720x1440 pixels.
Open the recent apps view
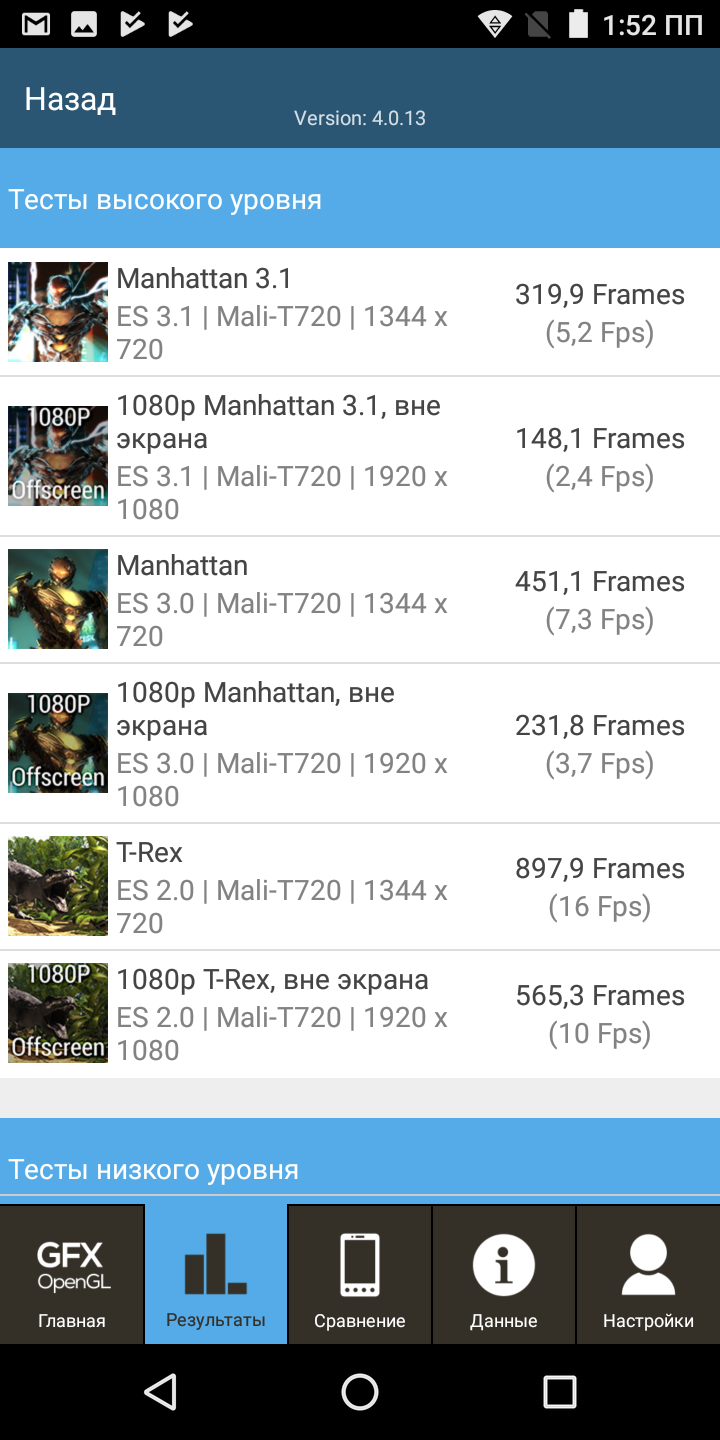click(560, 1391)
